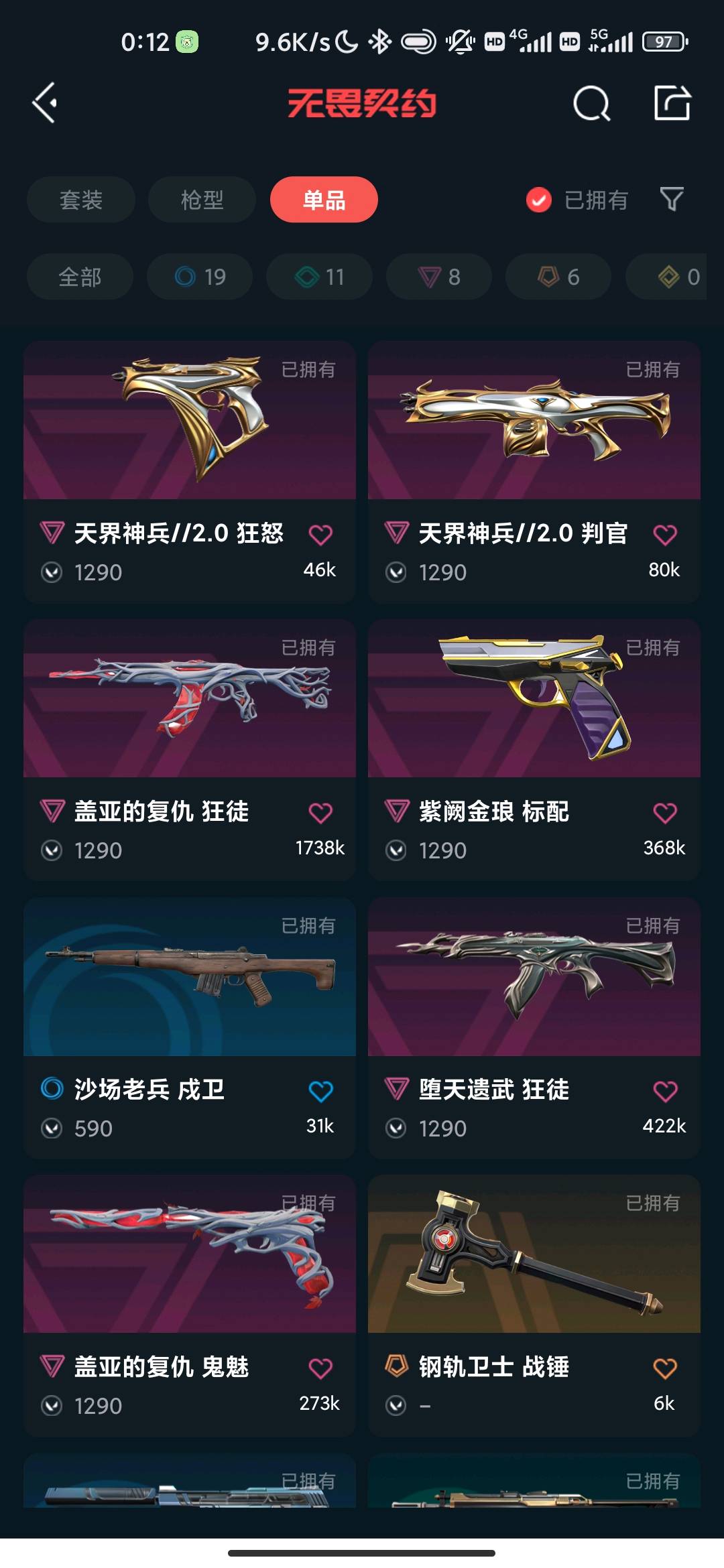Image resolution: width=724 pixels, height=1568 pixels.
Task: Share this skin collection page
Action: [672, 103]
